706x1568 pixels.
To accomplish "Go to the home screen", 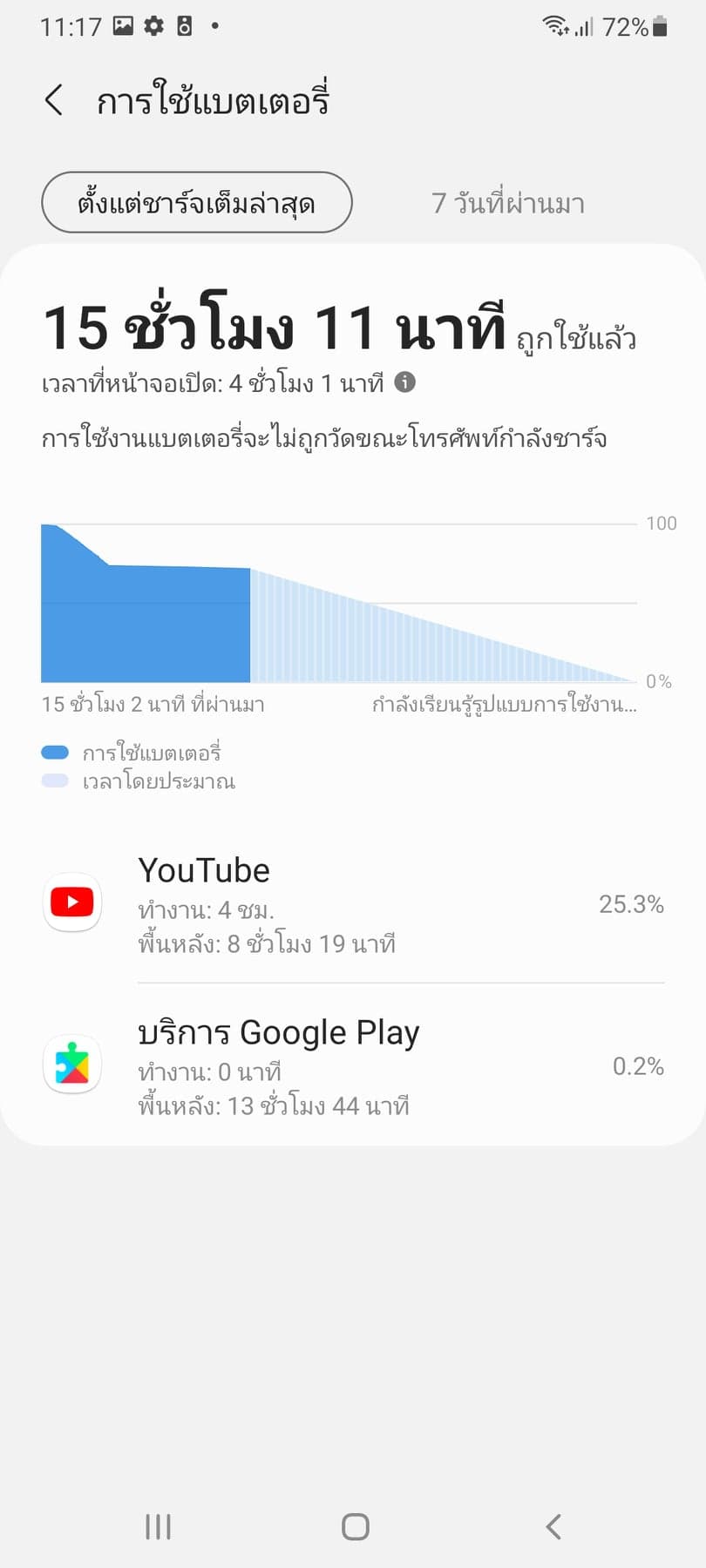I will tap(355, 1526).
